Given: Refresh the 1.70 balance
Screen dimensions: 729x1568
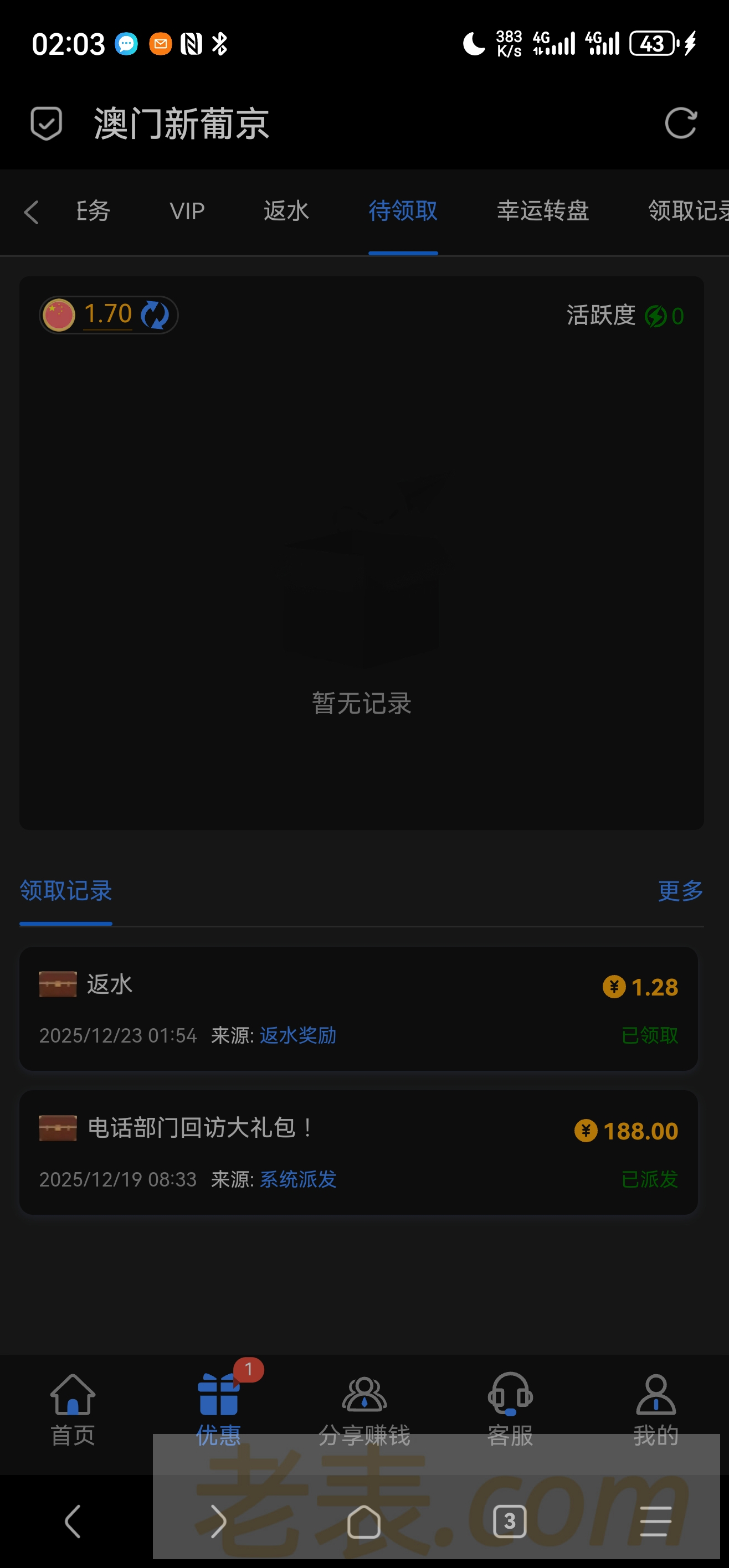Looking at the screenshot, I should [155, 314].
